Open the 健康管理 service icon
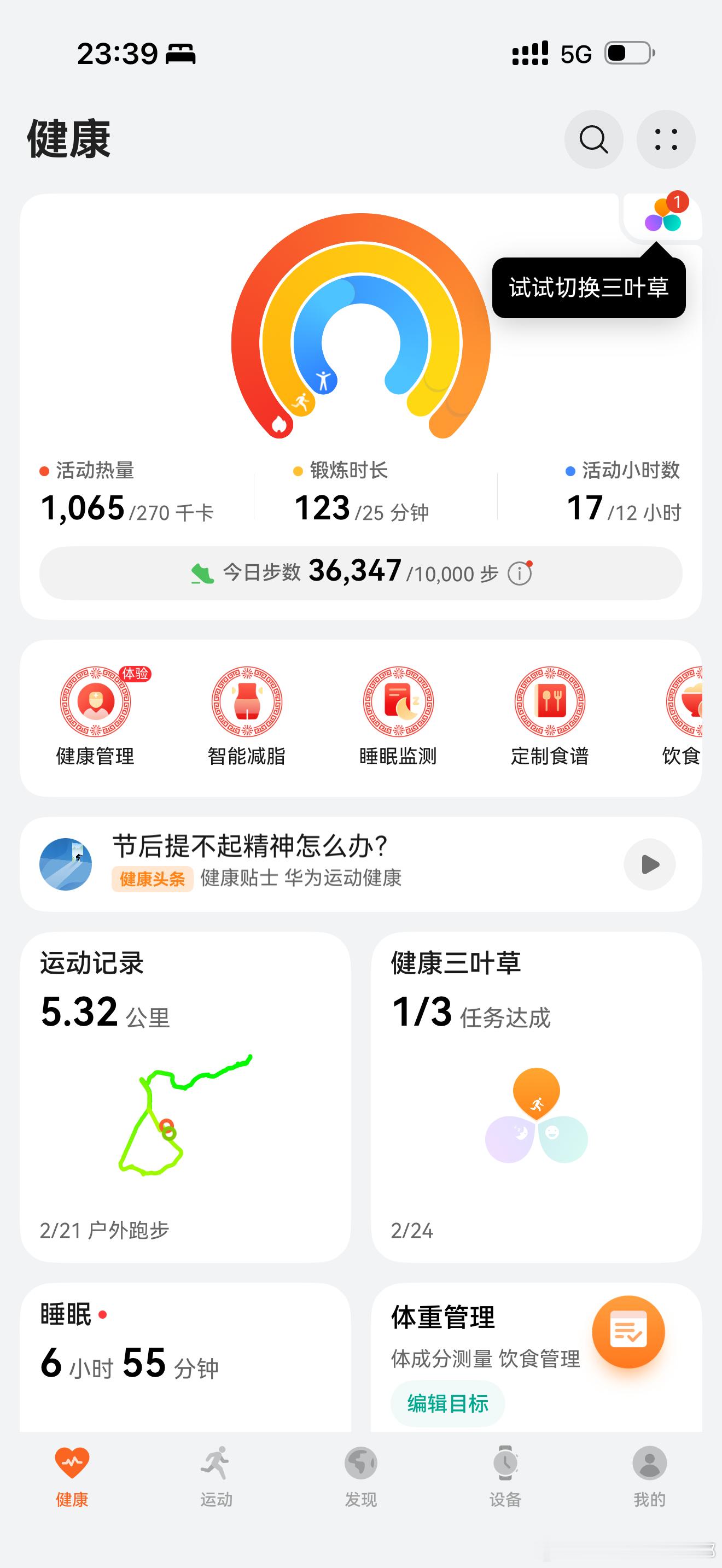 [96, 701]
